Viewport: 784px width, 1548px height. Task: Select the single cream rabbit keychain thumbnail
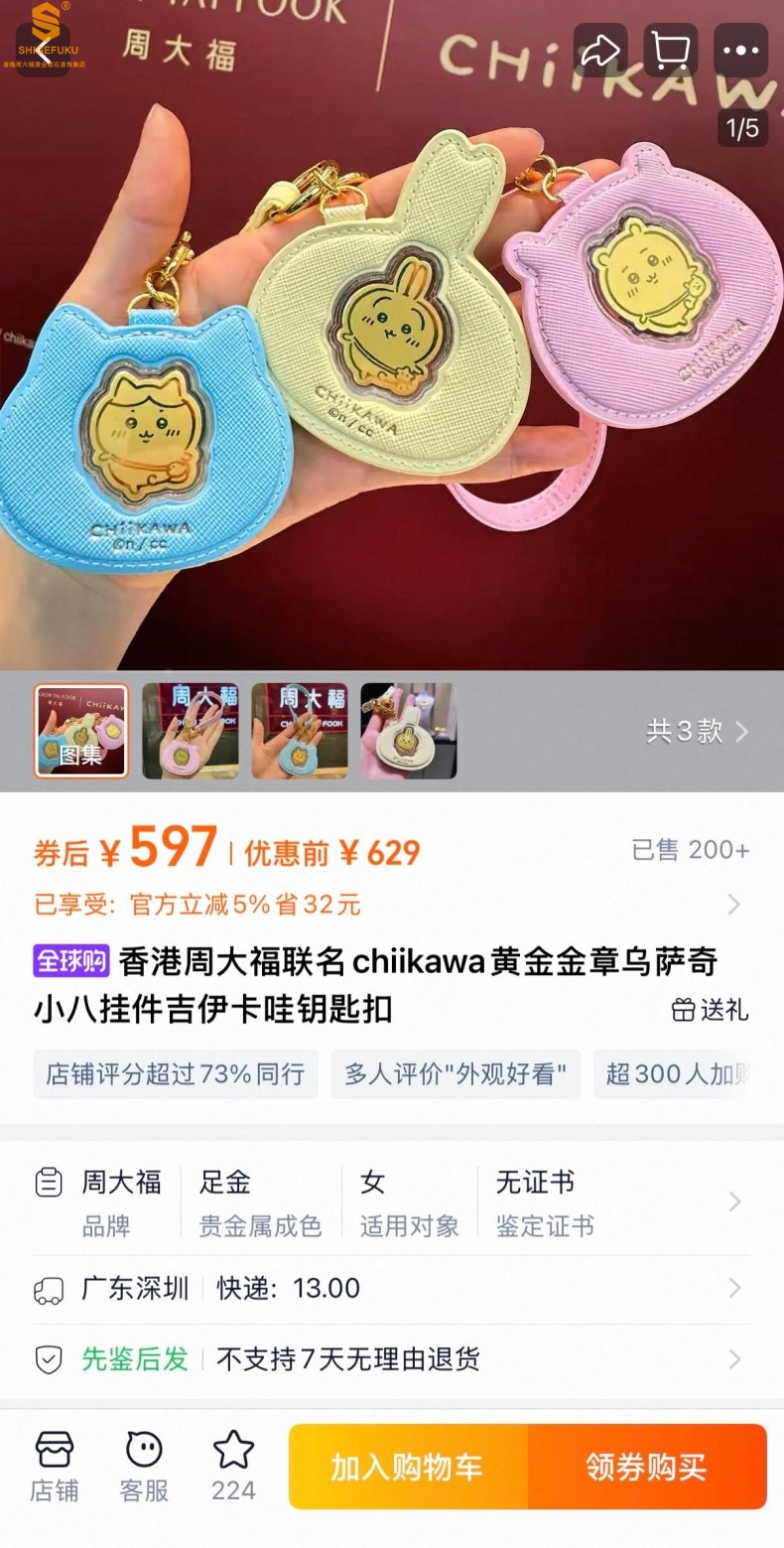click(408, 730)
